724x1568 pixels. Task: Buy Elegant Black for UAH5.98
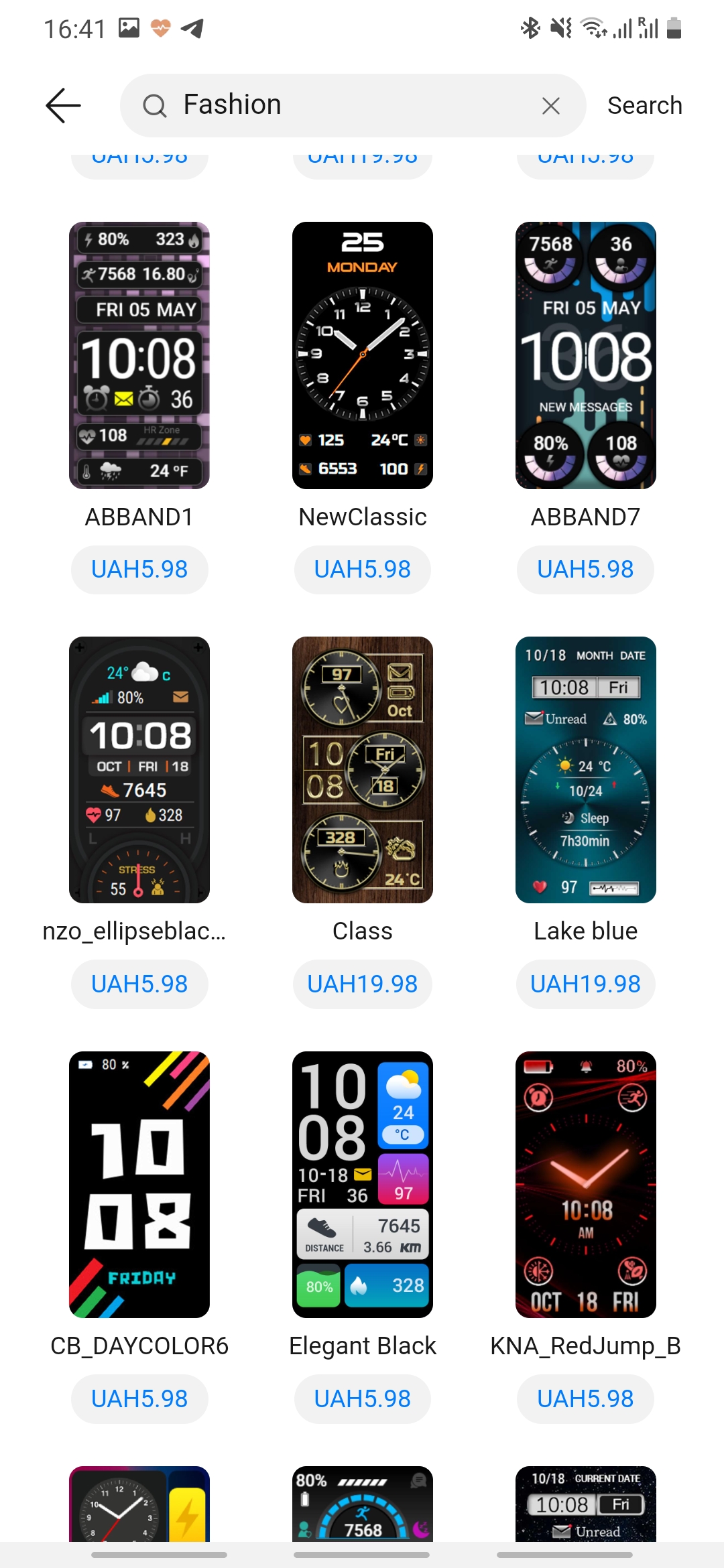pos(362,1399)
